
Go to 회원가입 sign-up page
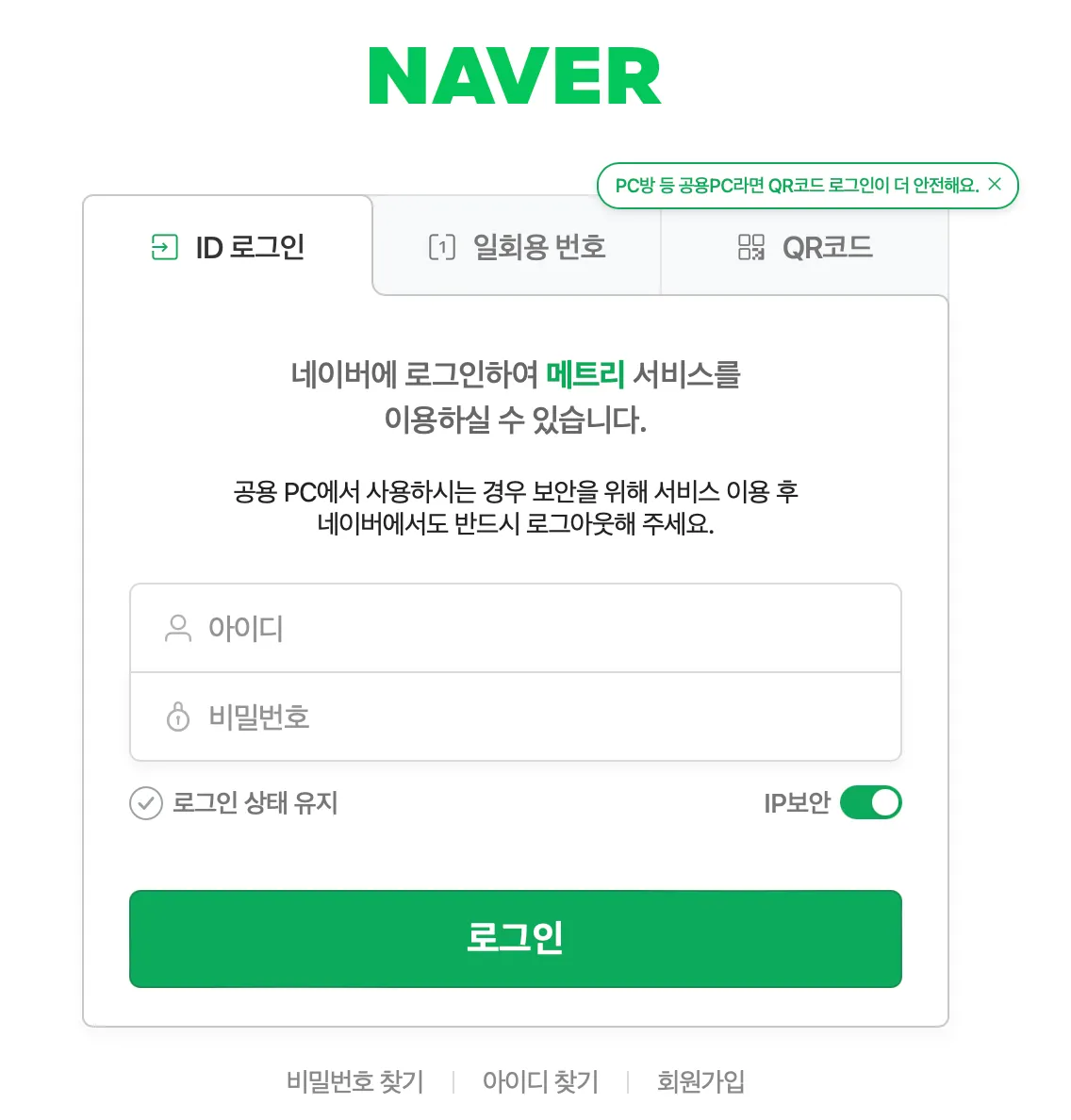[700, 1081]
